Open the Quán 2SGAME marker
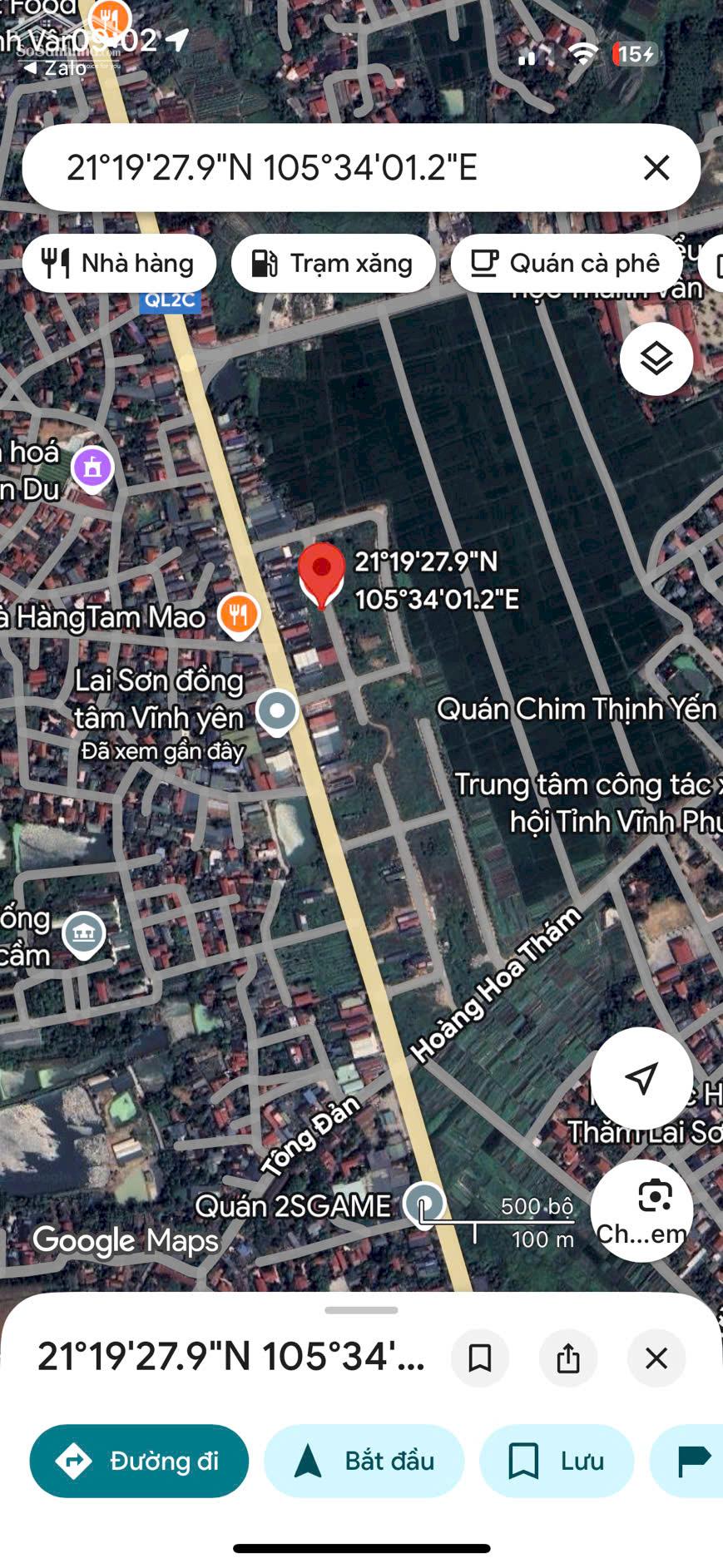The height and width of the screenshot is (1568, 723). (x=424, y=1204)
